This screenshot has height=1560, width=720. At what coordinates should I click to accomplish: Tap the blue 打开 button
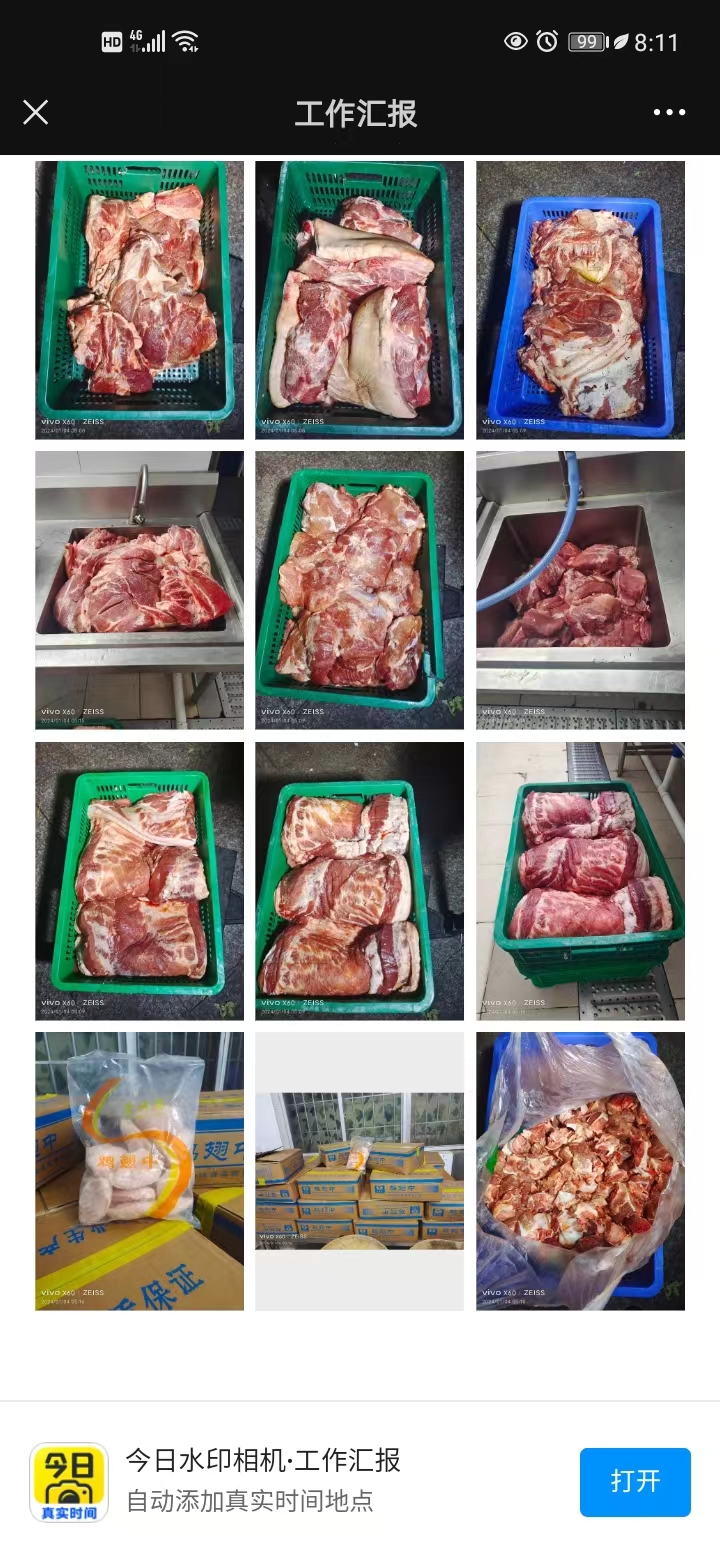point(635,1481)
